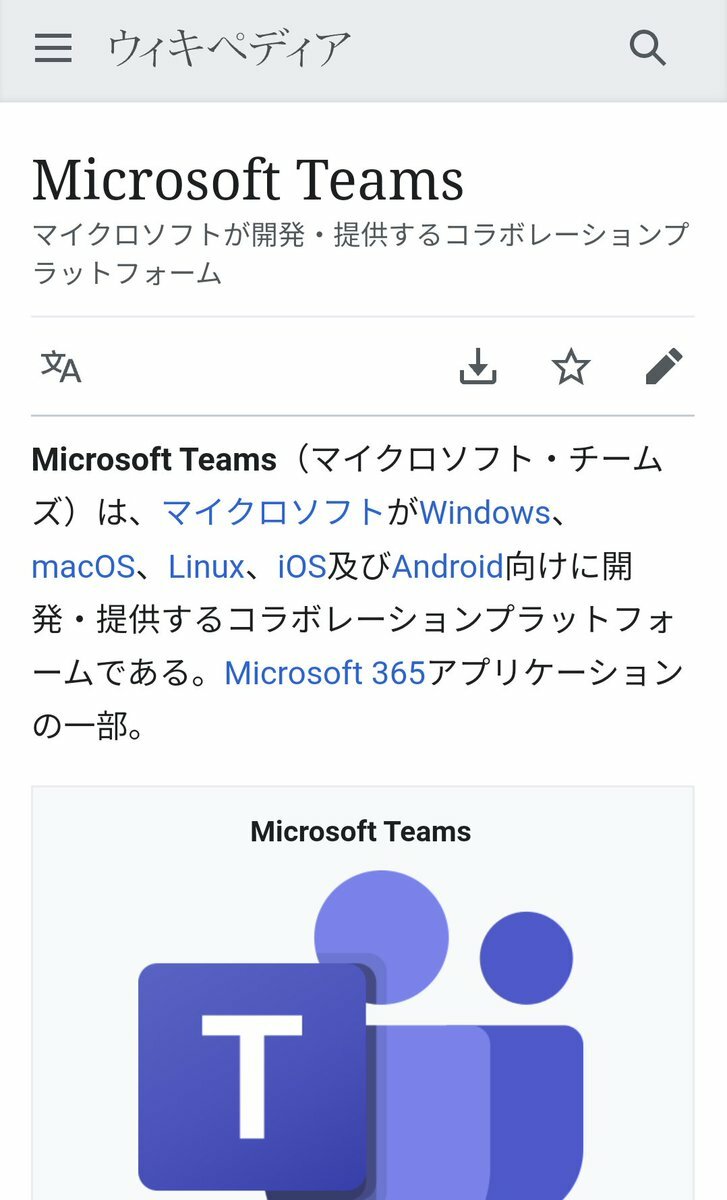Go to the Linux link
The image size is (727, 1200).
pos(206,567)
